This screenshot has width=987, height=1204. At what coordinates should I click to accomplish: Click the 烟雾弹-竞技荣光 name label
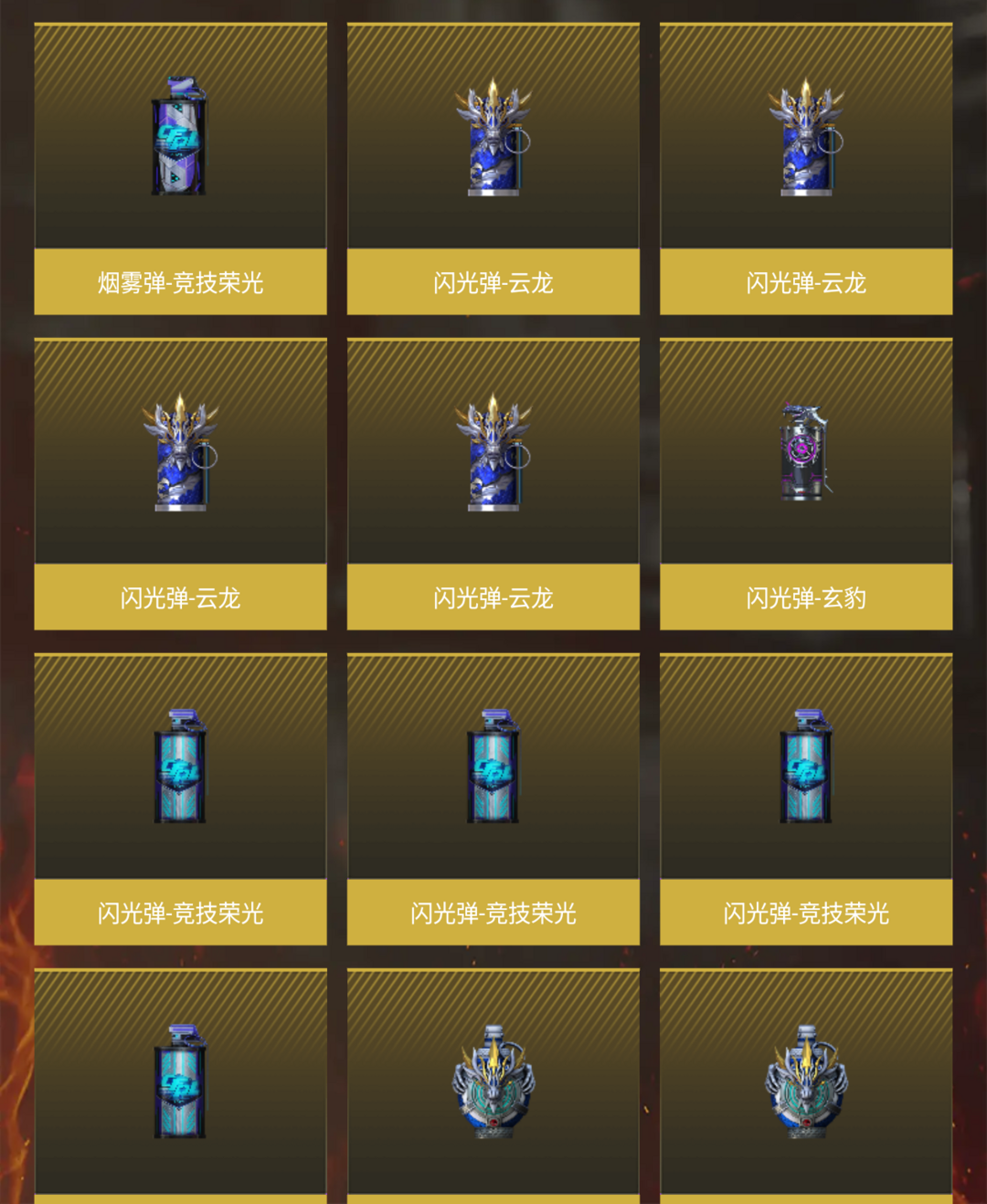(180, 283)
